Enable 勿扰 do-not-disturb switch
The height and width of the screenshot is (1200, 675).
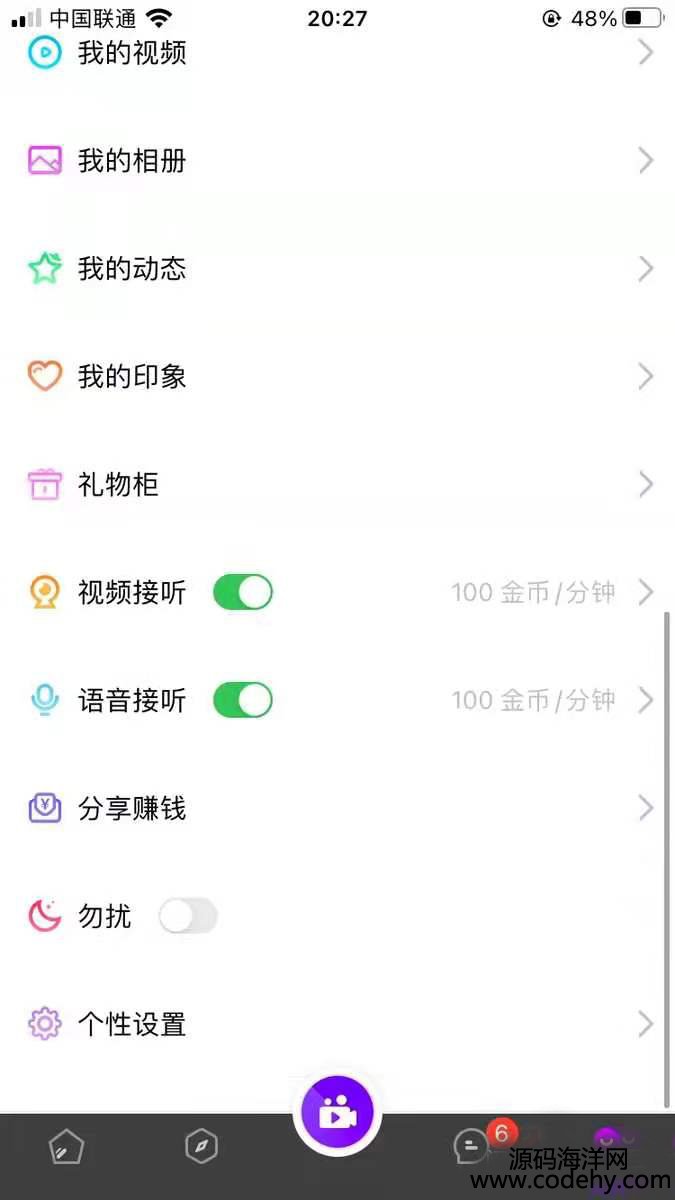point(188,916)
